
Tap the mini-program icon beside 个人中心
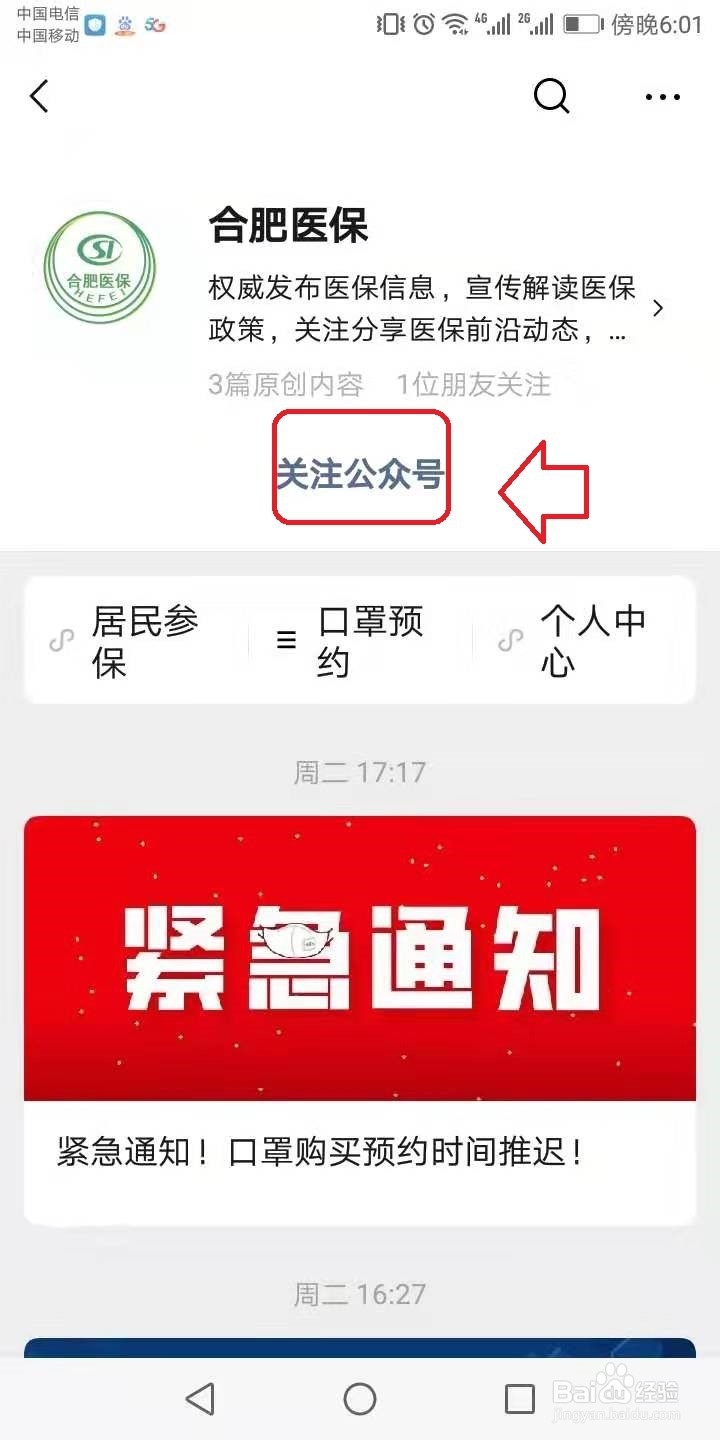(x=510, y=640)
